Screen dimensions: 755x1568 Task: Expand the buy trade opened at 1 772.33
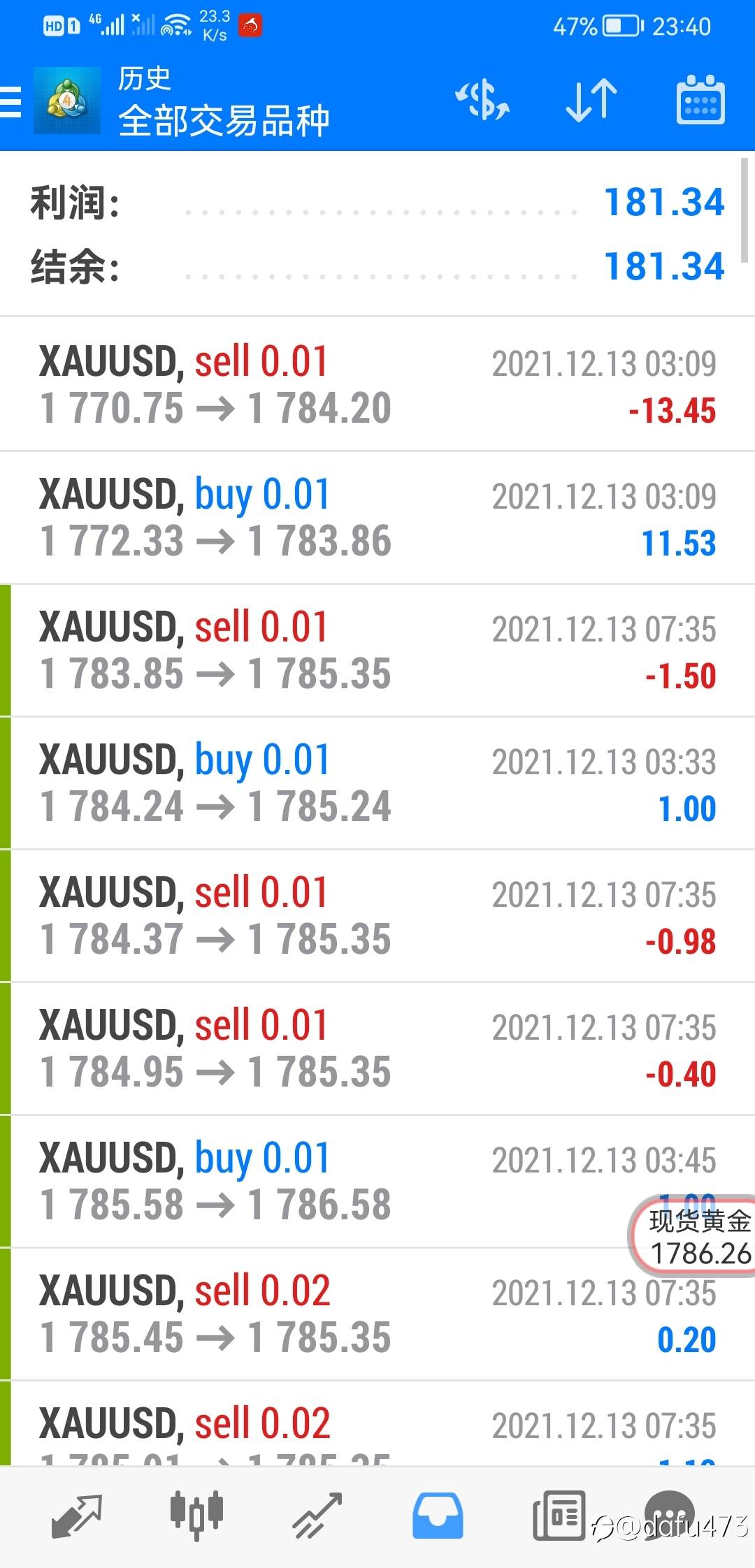click(377, 518)
